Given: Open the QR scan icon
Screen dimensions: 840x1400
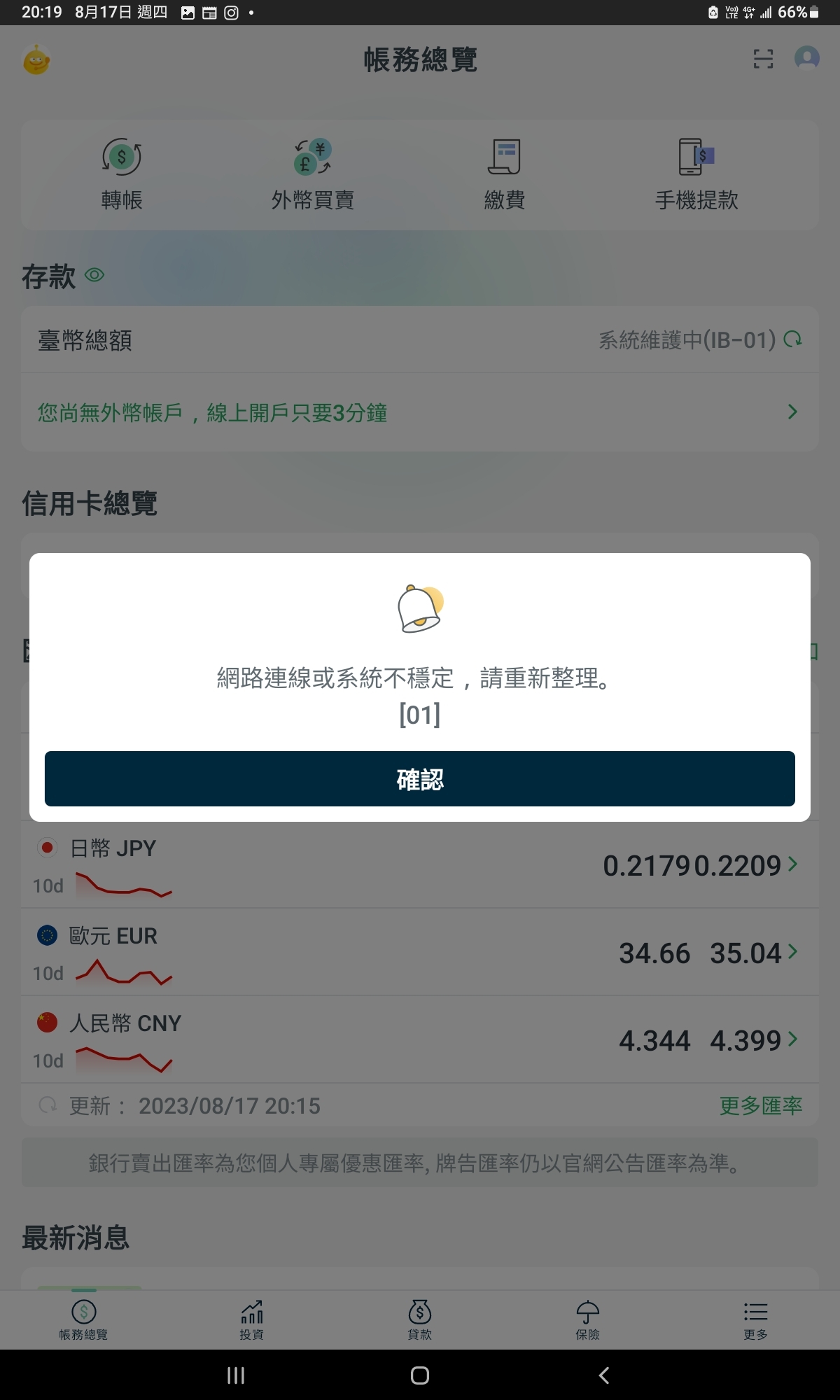Looking at the screenshot, I should (x=763, y=59).
